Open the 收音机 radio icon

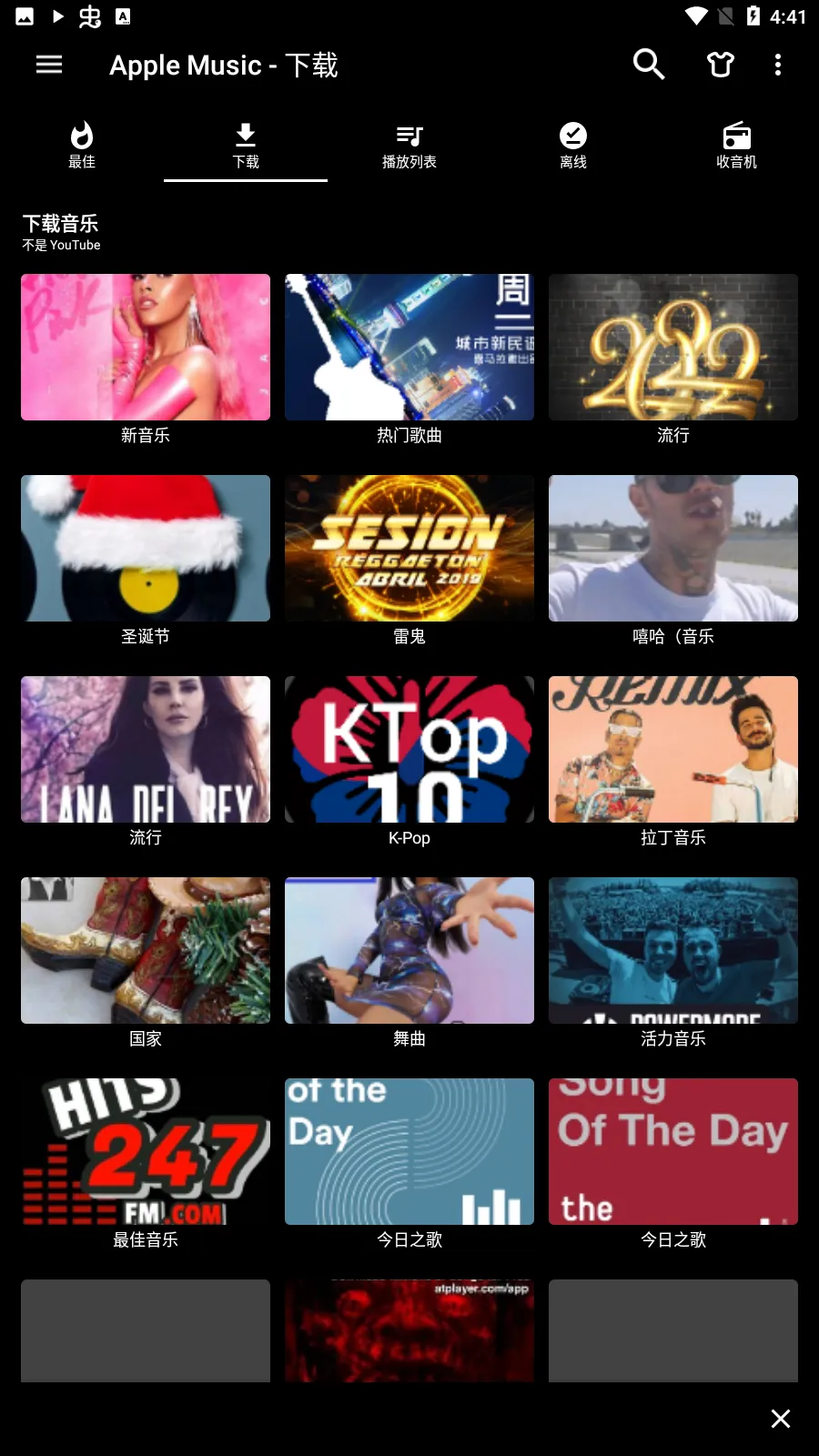click(736, 135)
